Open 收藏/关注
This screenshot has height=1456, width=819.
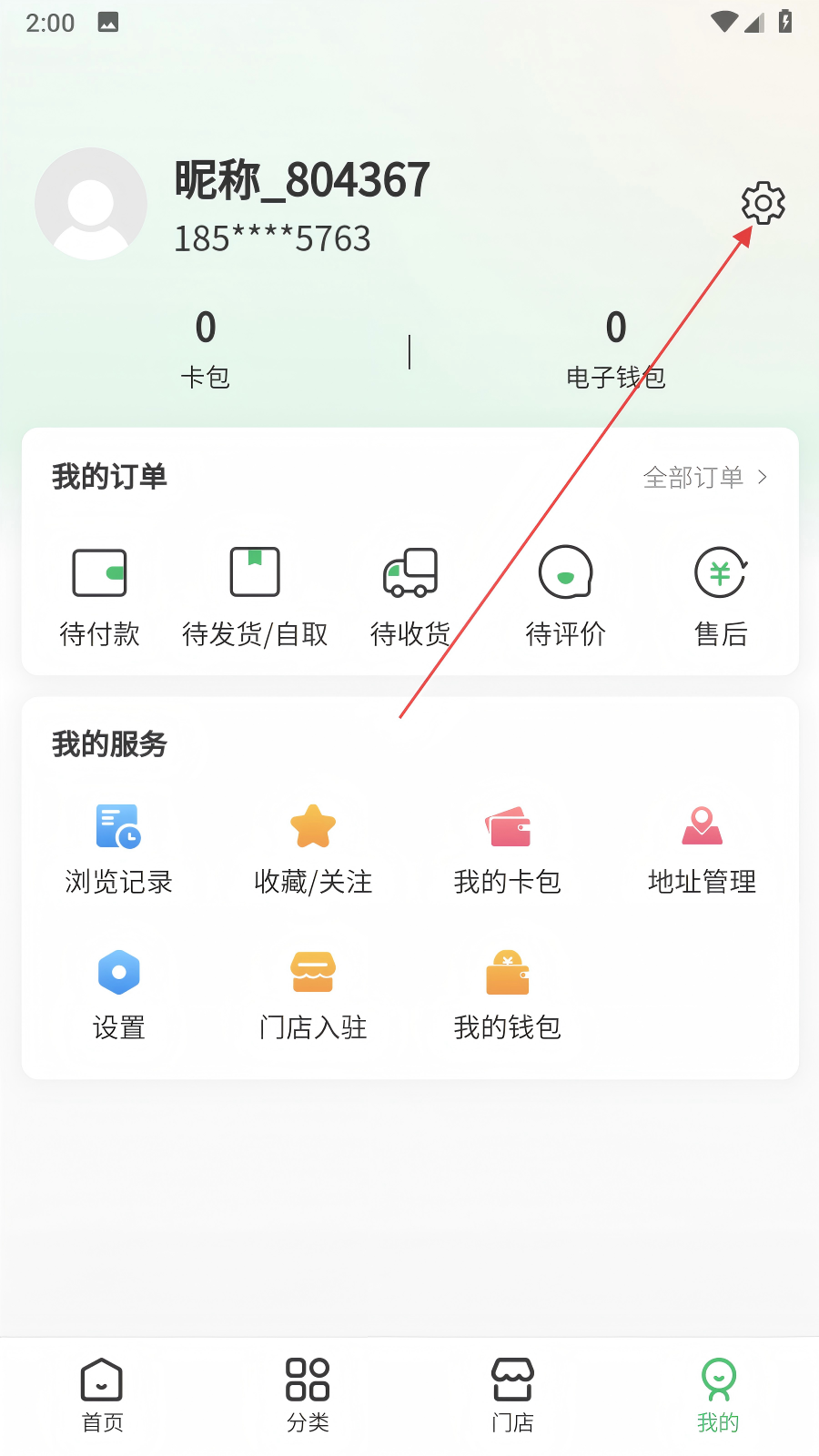(313, 850)
